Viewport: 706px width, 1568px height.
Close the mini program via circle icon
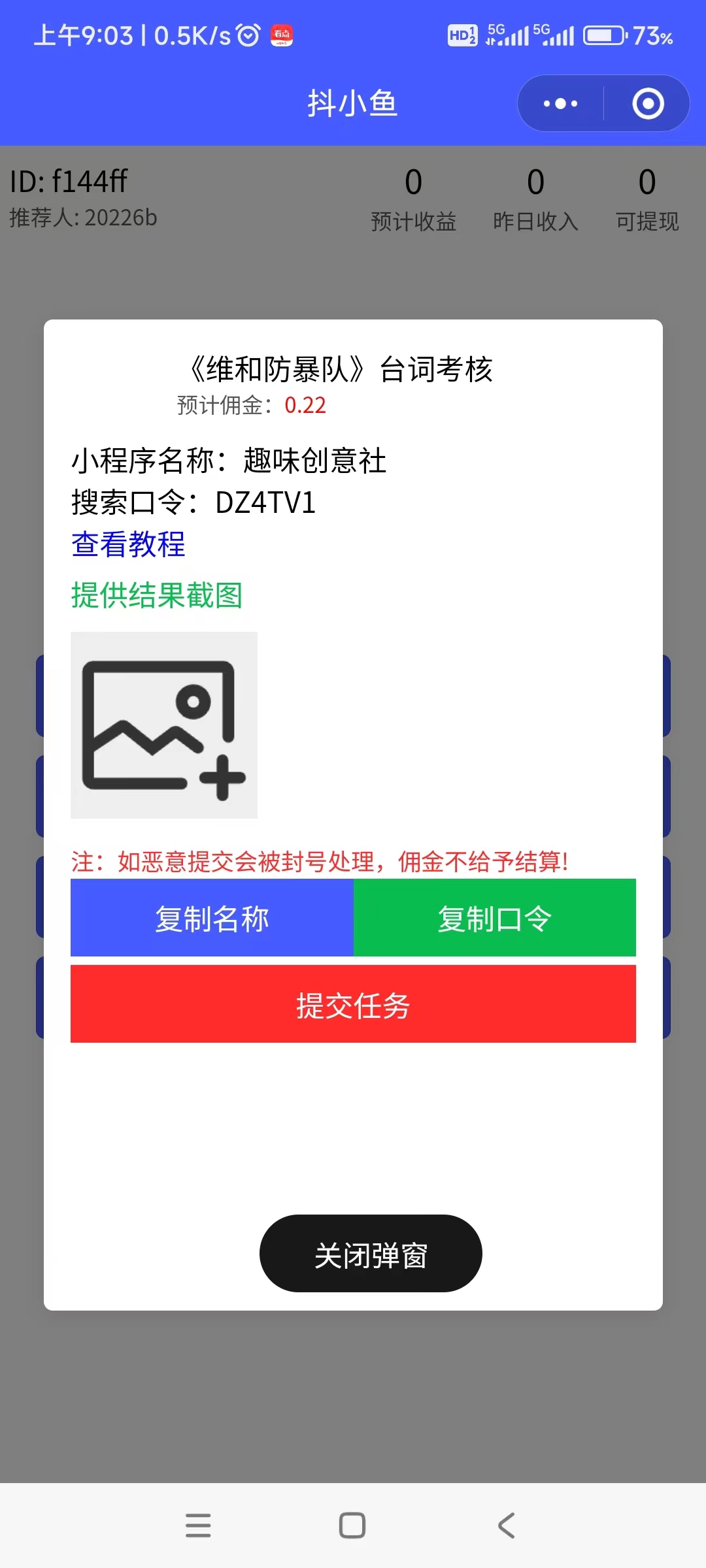pos(648,104)
